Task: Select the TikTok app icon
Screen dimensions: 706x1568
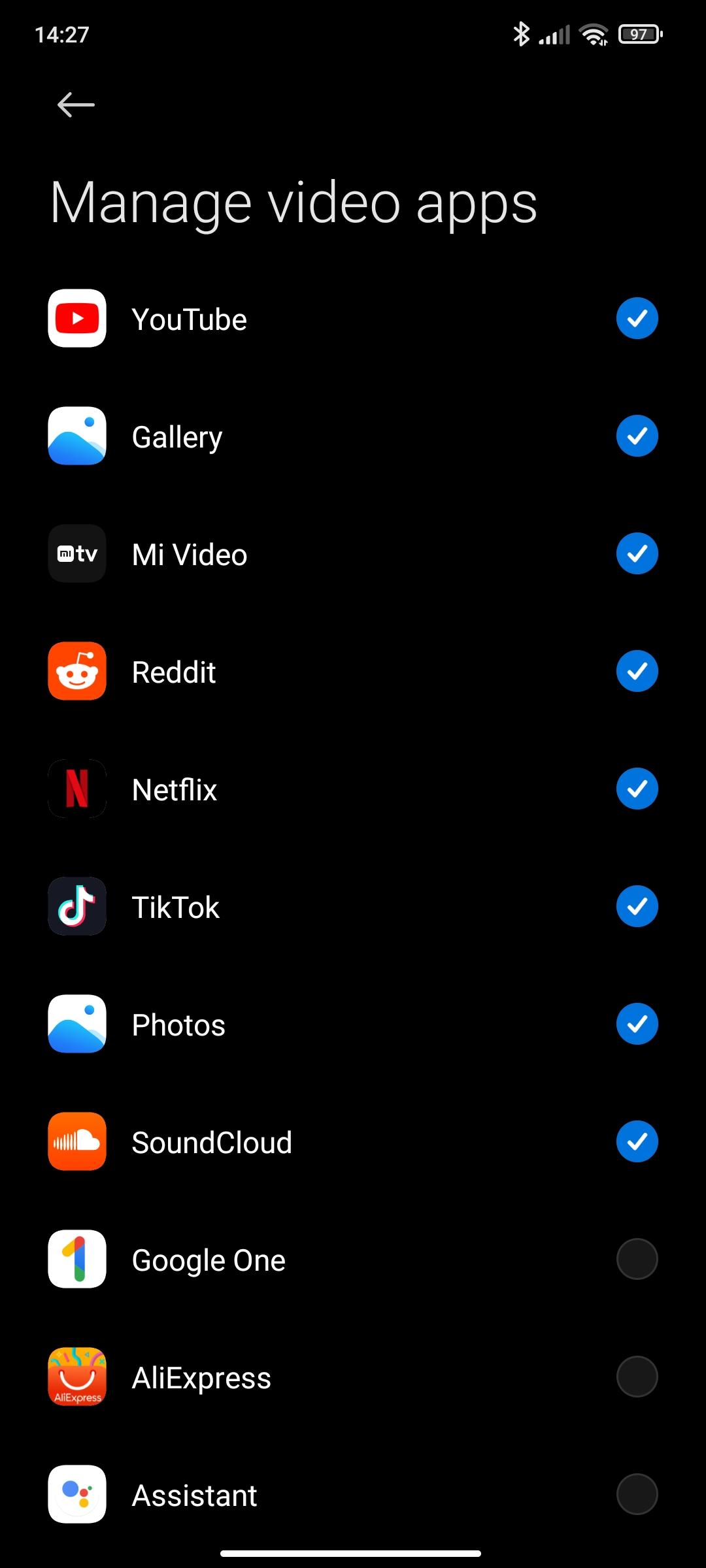Action: click(x=76, y=906)
